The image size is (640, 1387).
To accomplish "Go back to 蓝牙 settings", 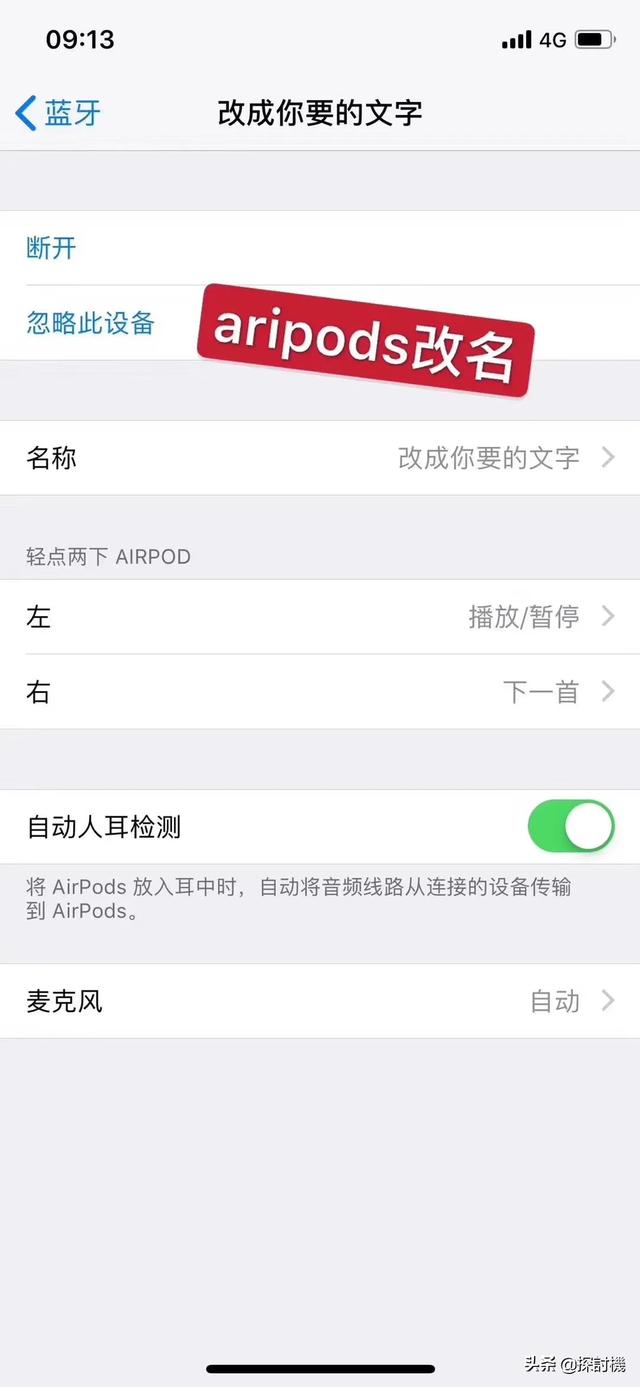I will pyautogui.click(x=58, y=113).
